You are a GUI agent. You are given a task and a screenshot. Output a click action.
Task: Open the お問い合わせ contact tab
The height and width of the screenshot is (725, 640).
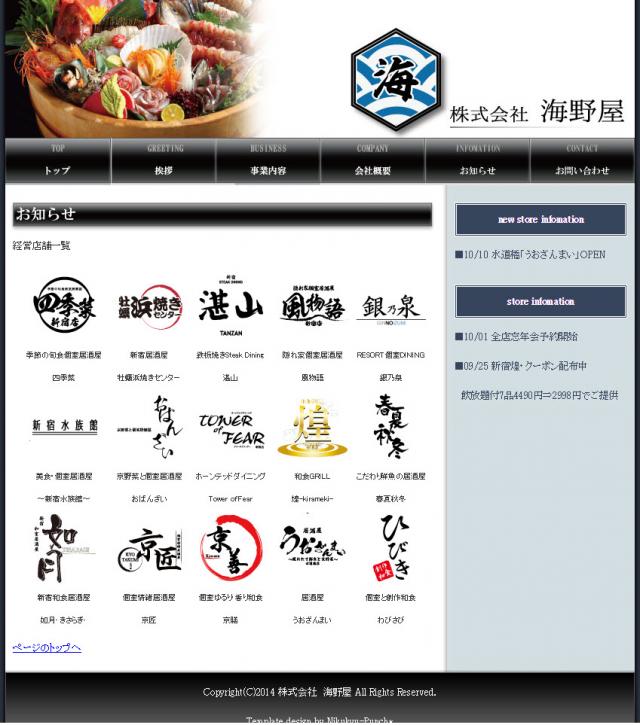pyautogui.click(x=582, y=161)
